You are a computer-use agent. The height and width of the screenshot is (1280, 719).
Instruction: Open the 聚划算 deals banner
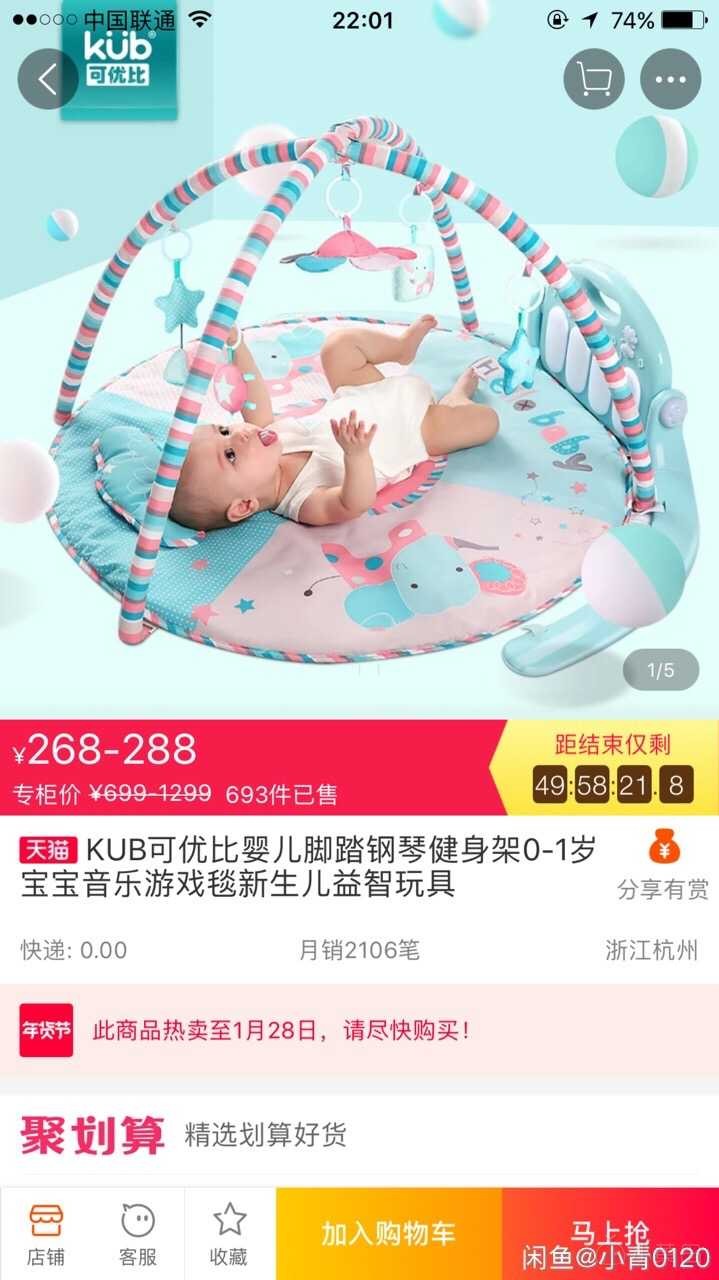pyautogui.click(x=359, y=1135)
